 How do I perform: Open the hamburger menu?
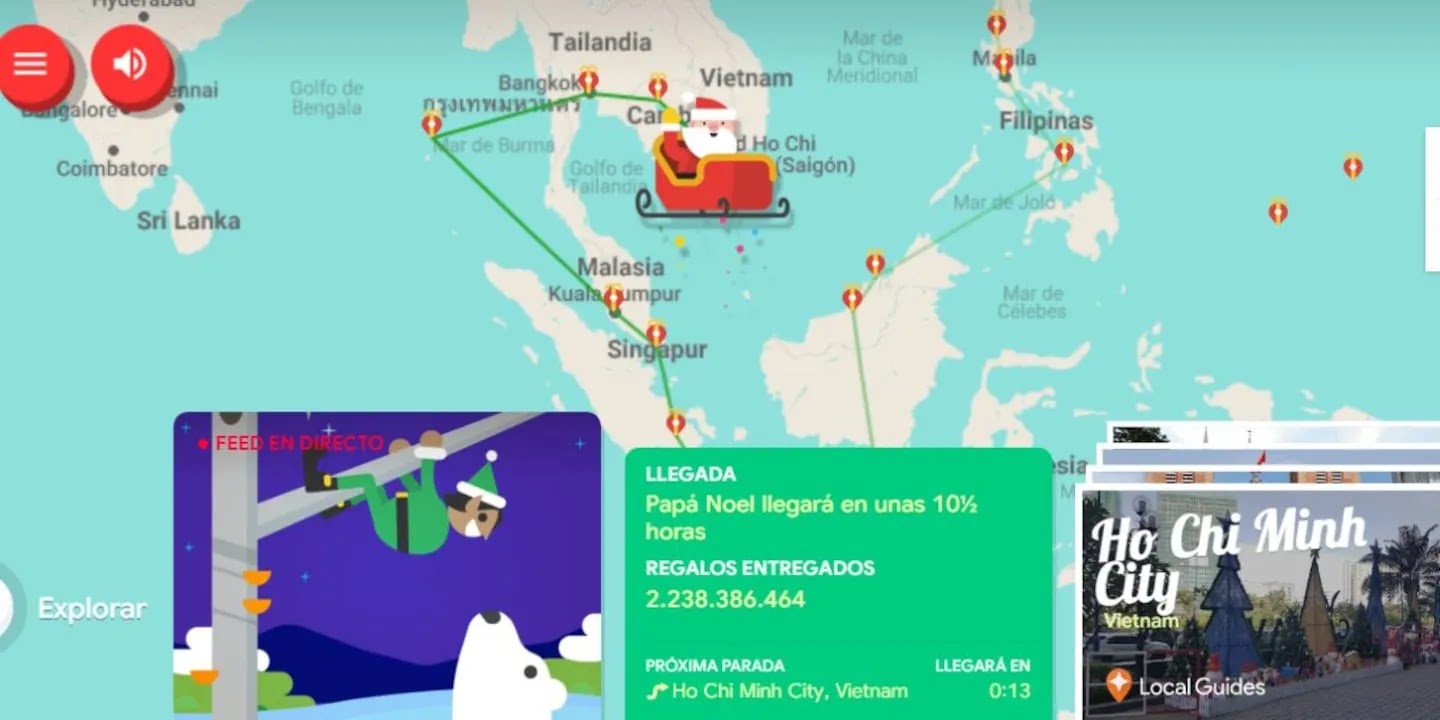(x=31, y=64)
